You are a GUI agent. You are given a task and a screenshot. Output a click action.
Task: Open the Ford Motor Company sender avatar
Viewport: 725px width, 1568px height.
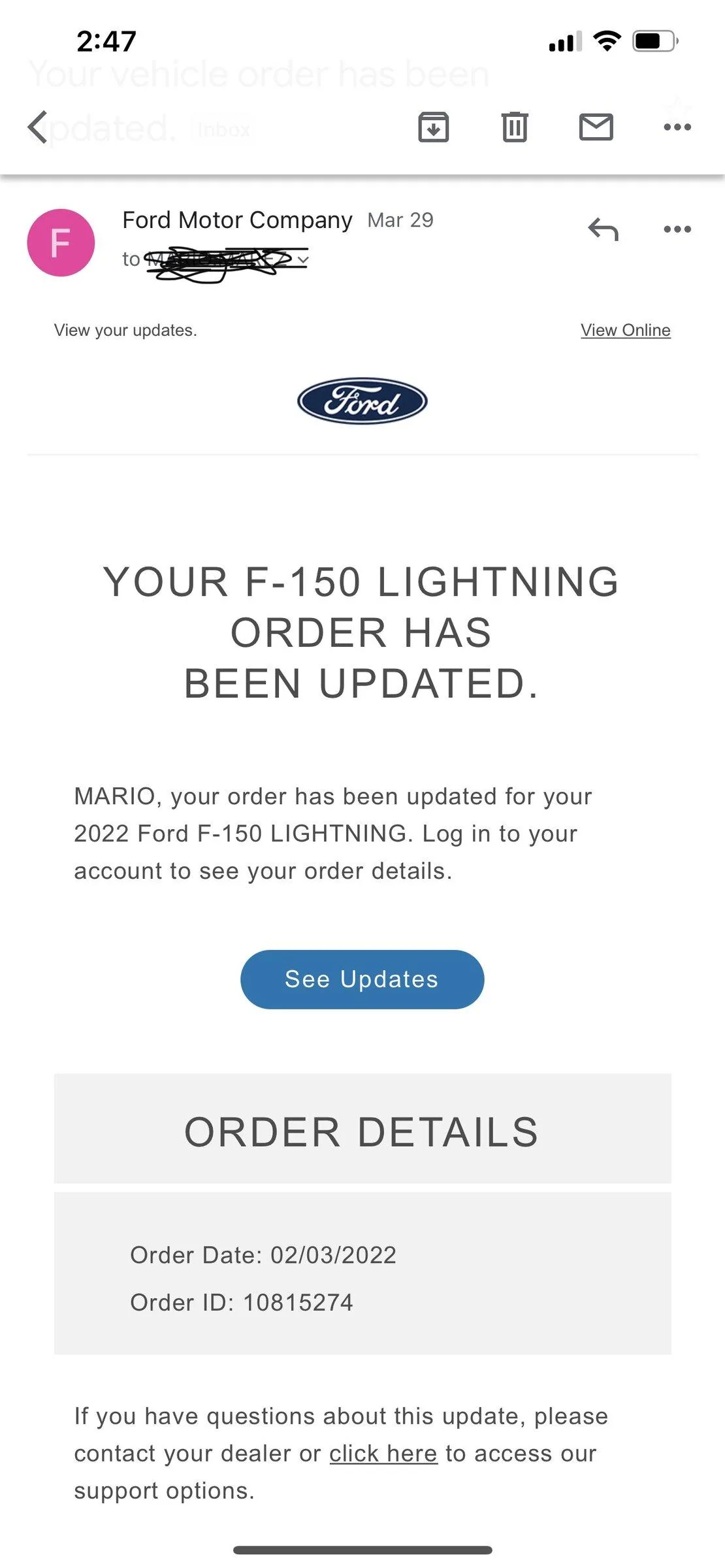61,242
